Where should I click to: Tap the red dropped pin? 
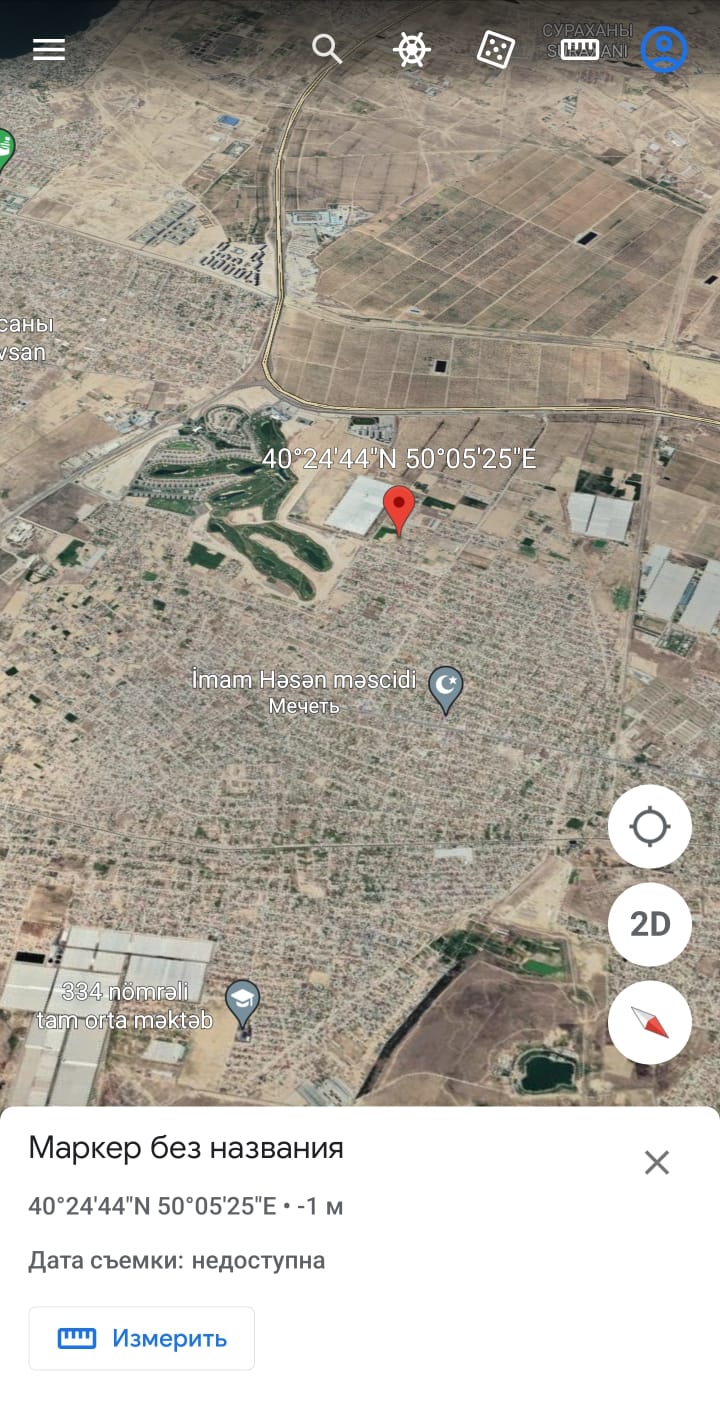pos(399,511)
